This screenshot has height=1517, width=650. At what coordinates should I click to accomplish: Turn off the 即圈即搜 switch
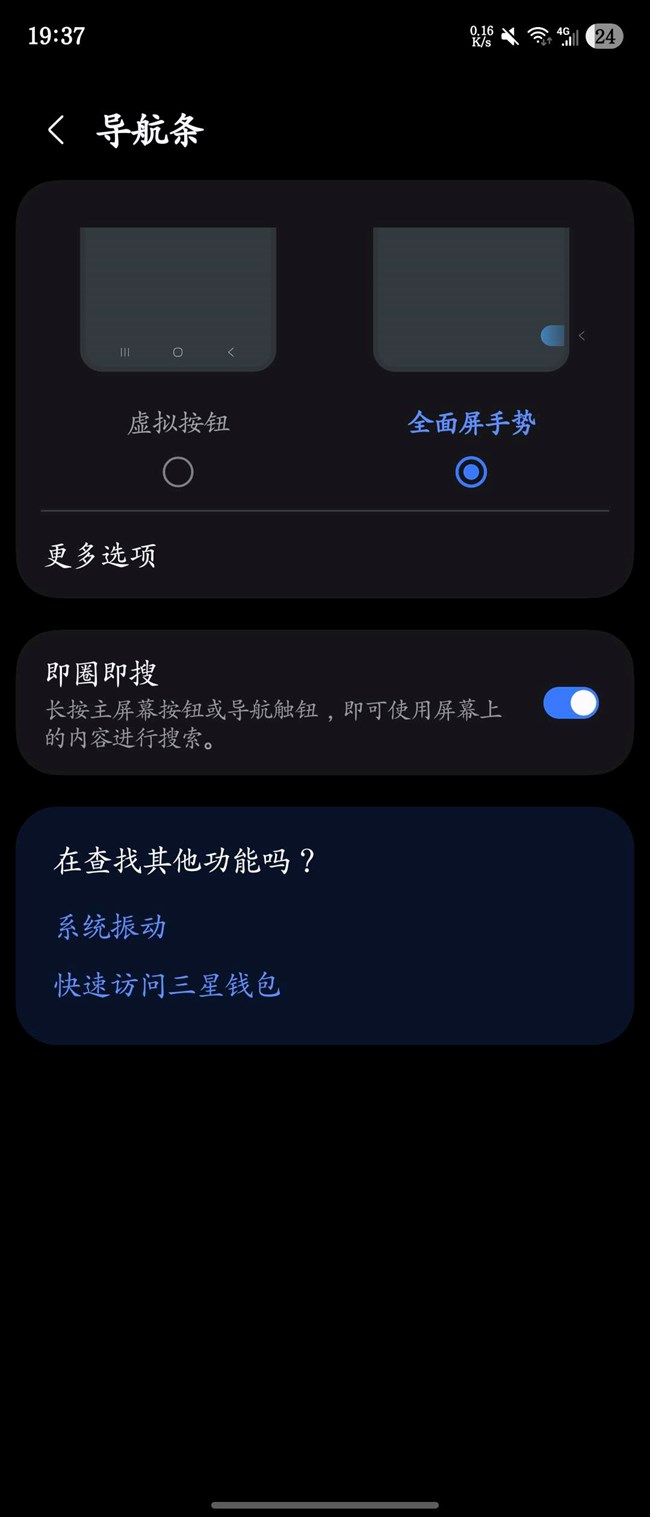(x=570, y=703)
